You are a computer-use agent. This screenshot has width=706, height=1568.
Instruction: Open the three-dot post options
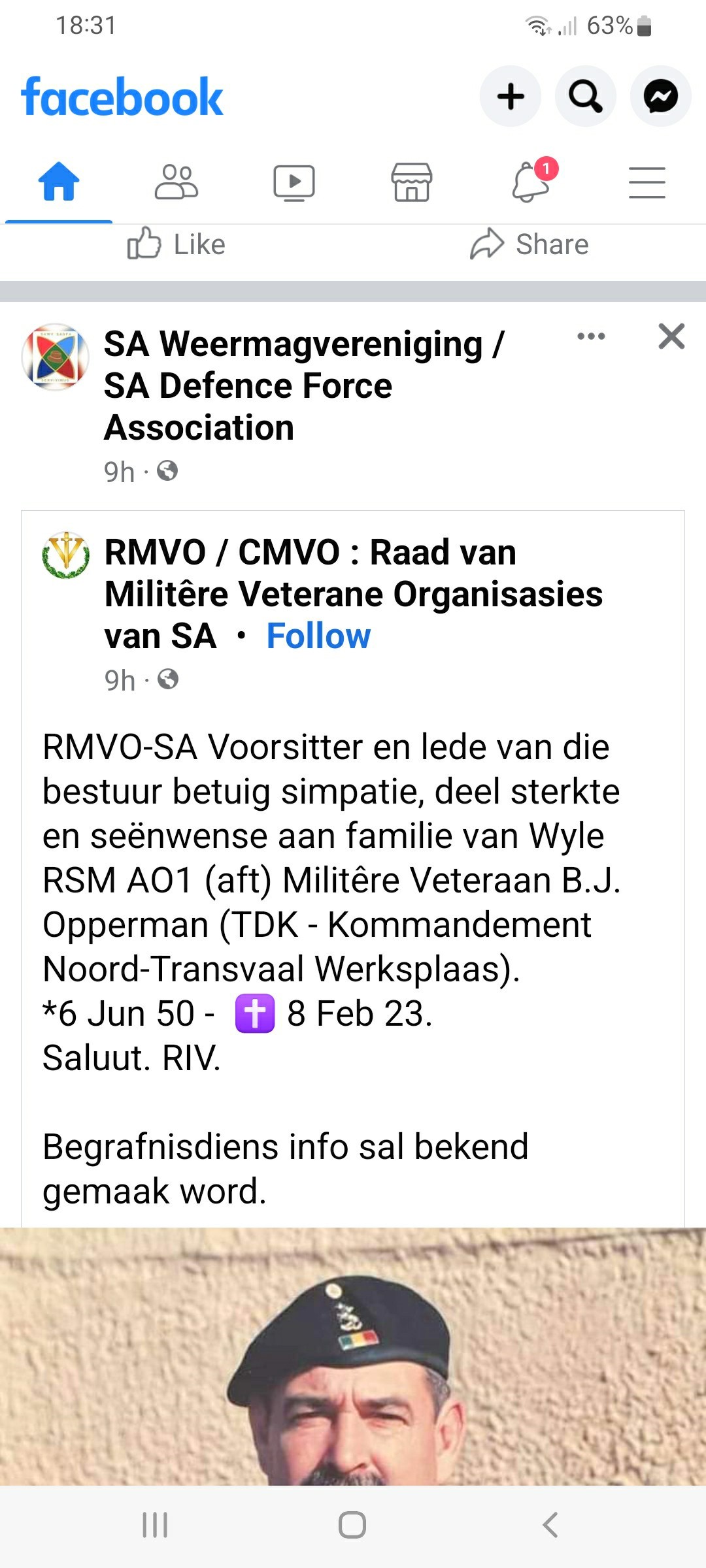click(591, 336)
